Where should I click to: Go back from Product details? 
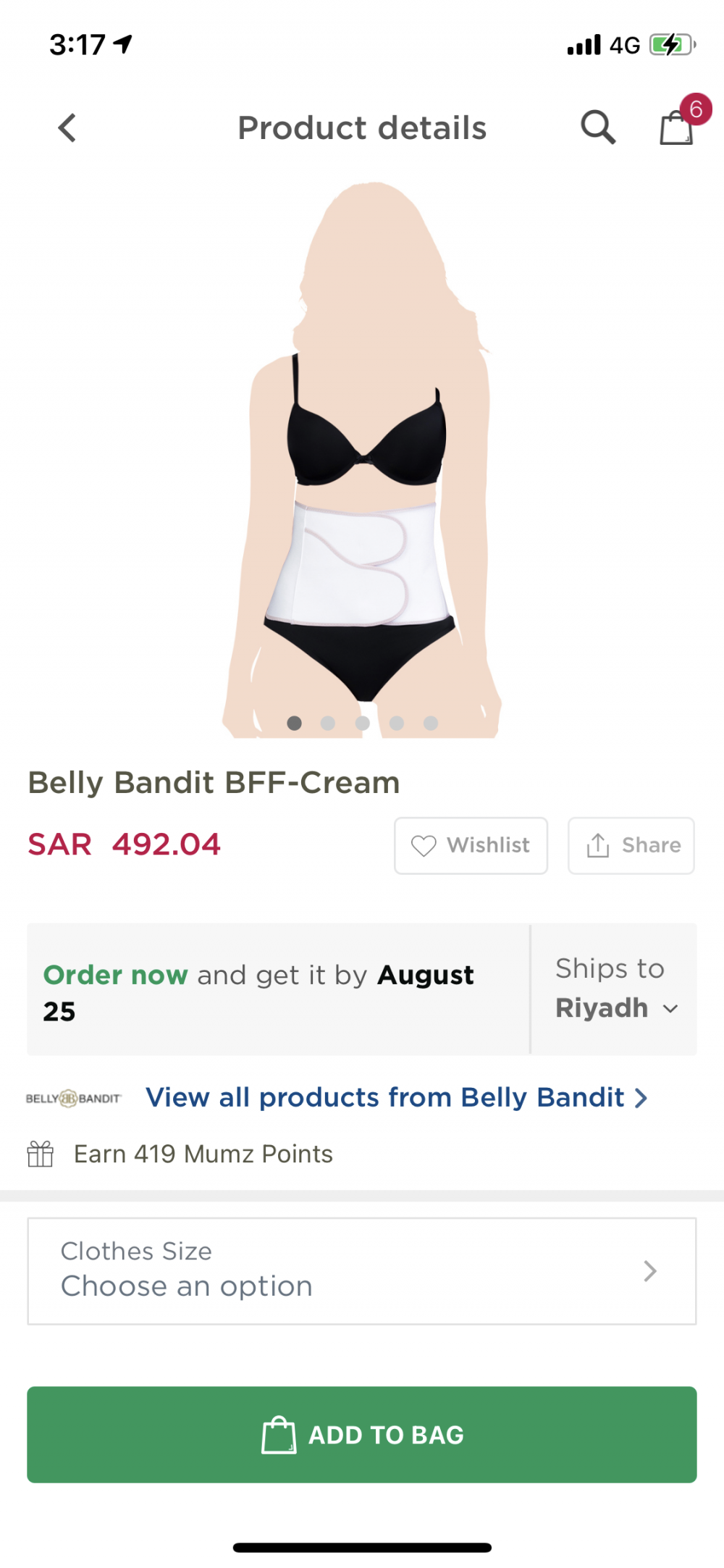[67, 128]
